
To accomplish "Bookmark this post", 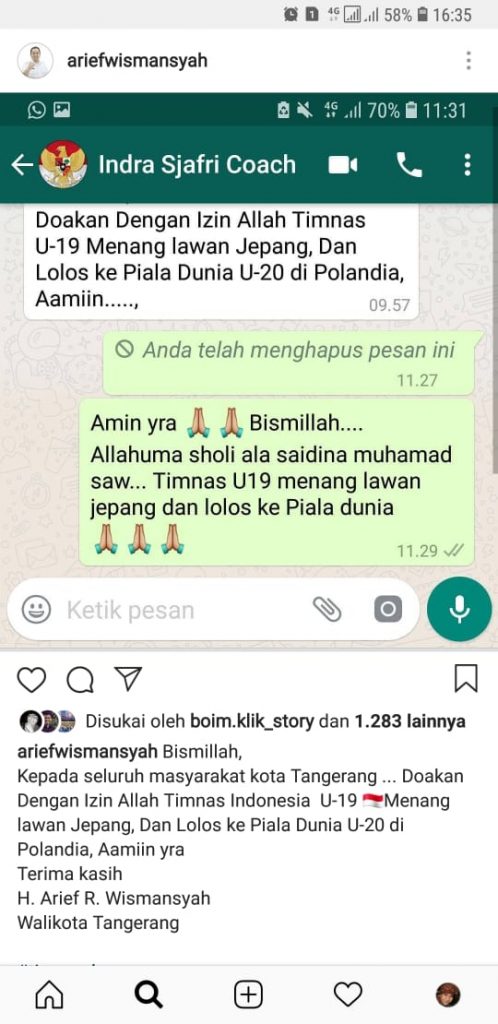I will click(466, 679).
